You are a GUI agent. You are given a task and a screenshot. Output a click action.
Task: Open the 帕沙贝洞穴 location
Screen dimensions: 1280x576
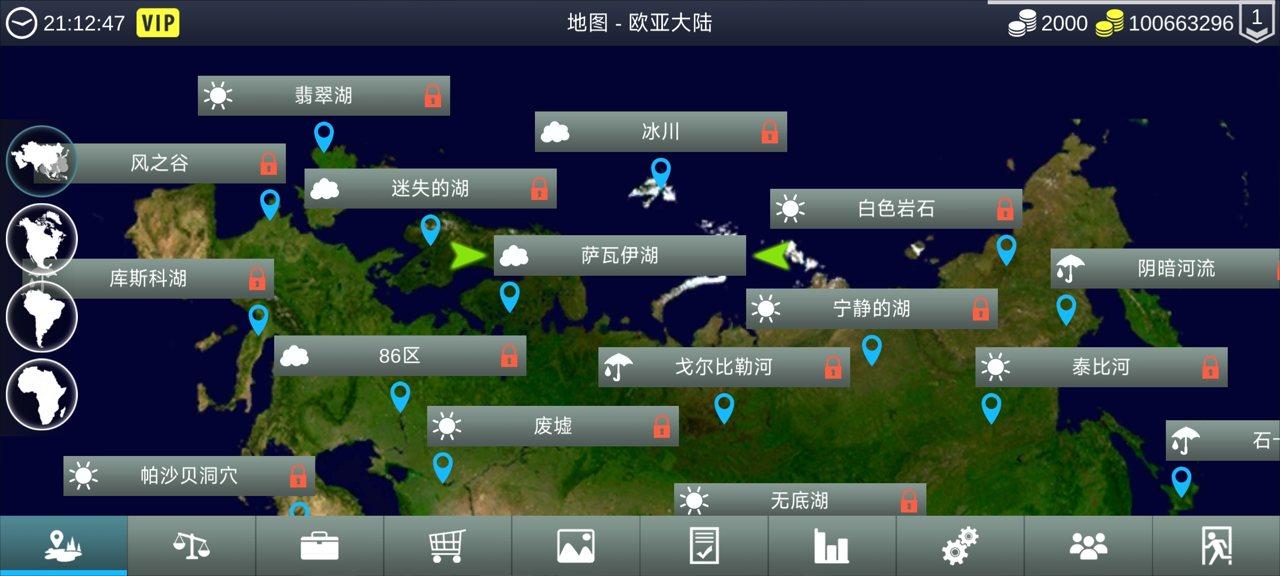(x=189, y=476)
